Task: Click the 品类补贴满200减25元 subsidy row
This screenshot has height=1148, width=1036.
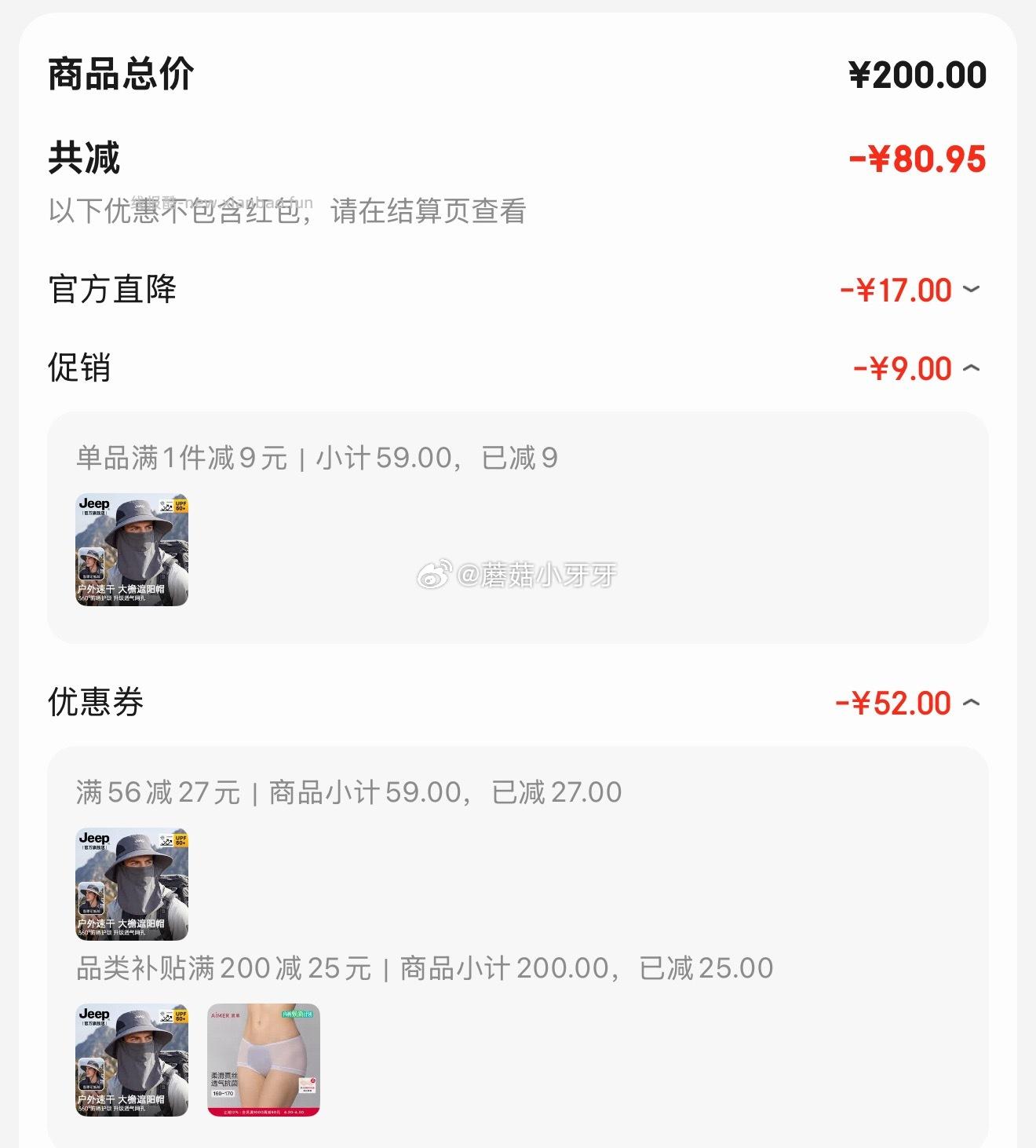Action: (424, 968)
